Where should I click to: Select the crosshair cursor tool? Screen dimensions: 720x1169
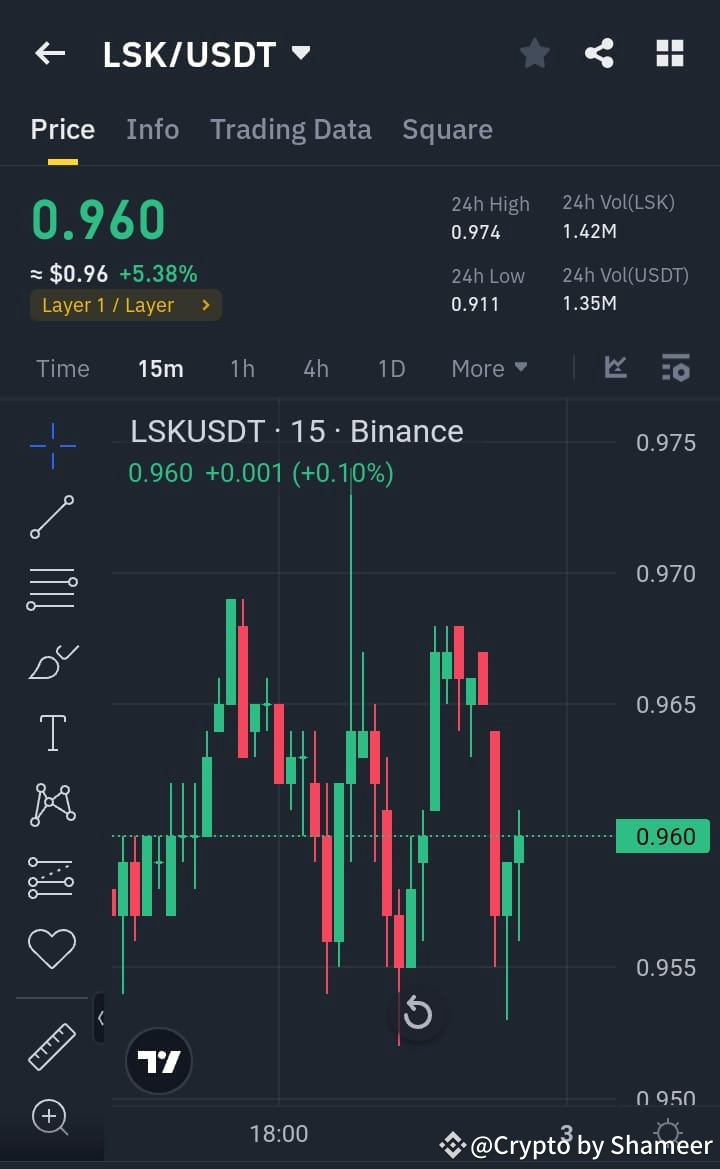click(x=52, y=445)
